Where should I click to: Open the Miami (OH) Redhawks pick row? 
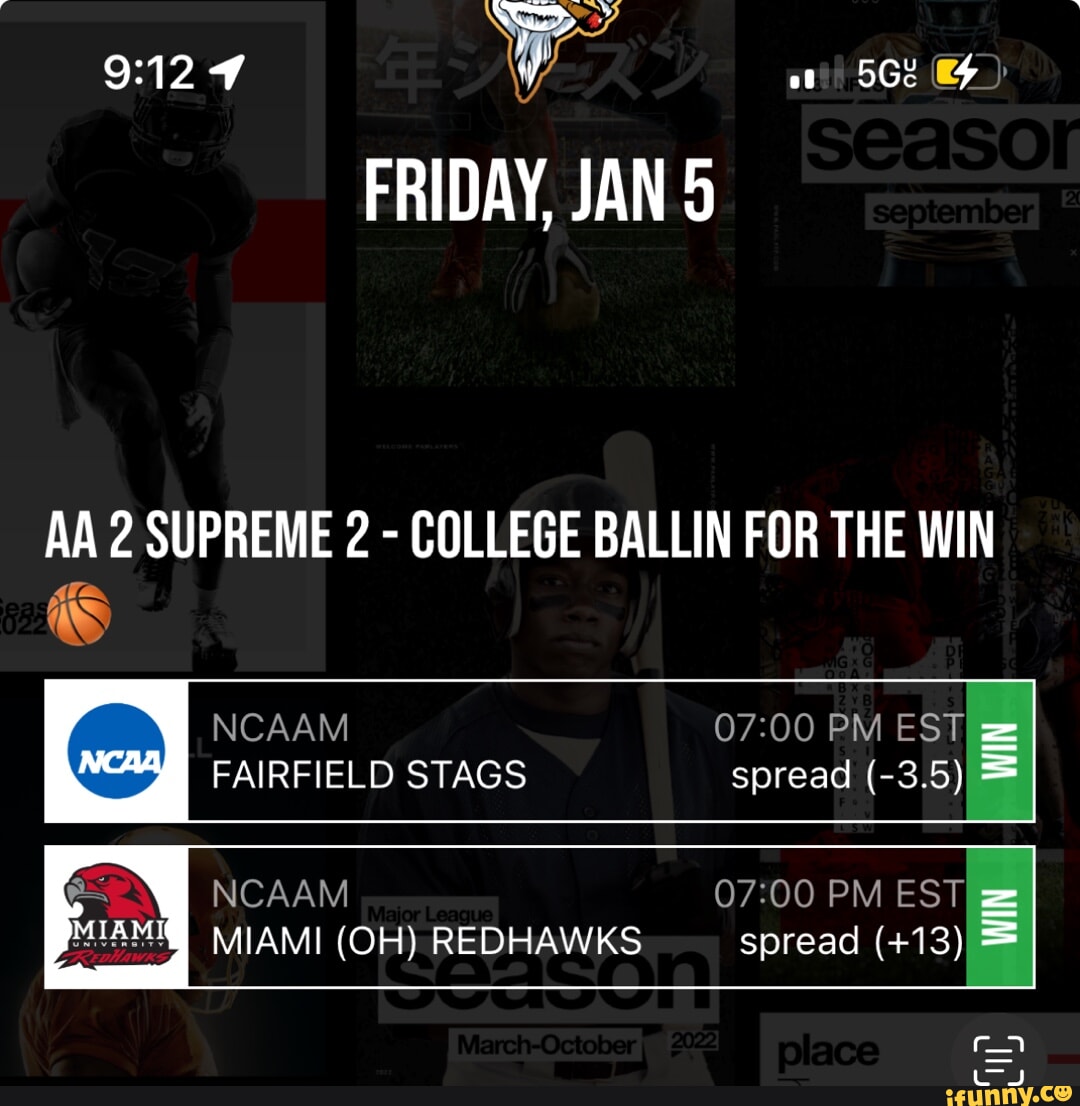tap(539, 917)
